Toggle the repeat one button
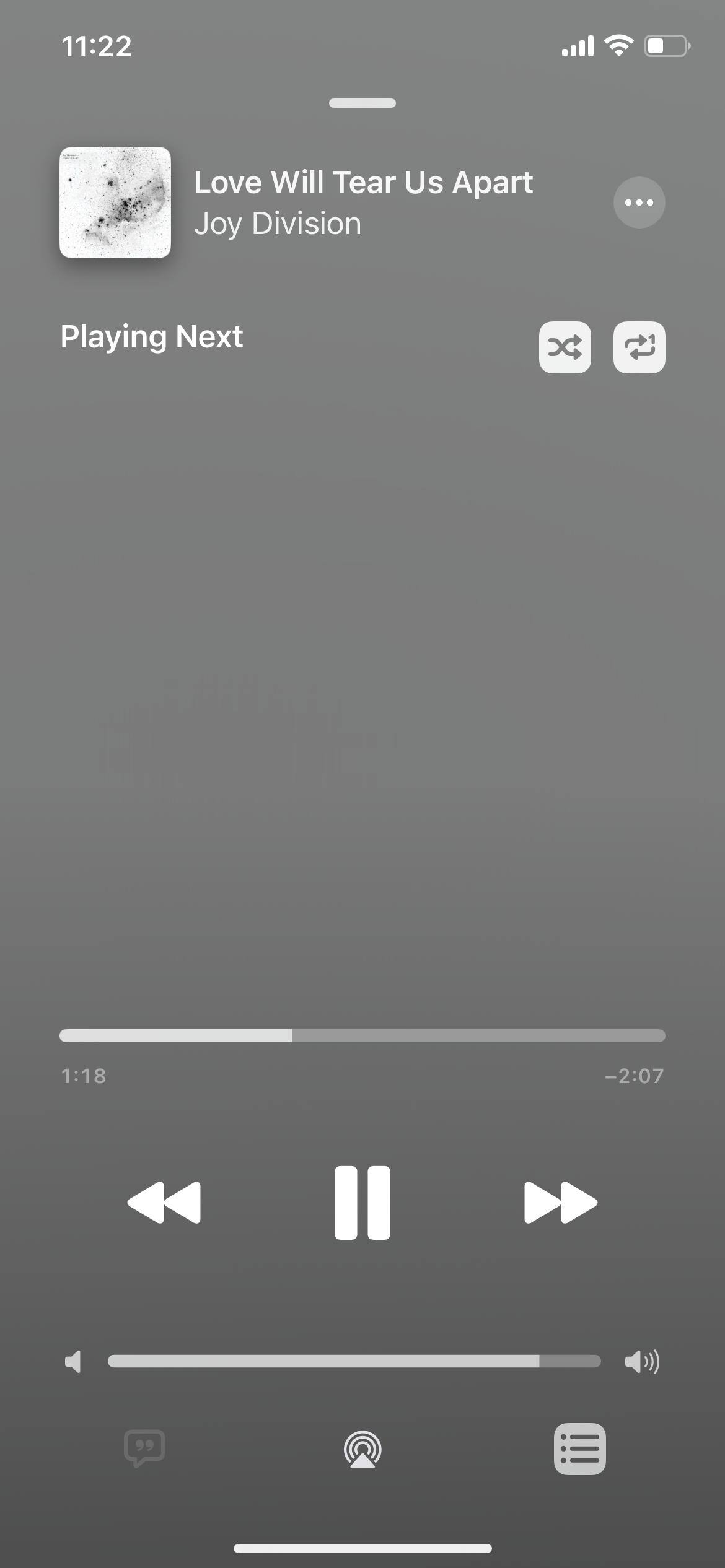 639,347
